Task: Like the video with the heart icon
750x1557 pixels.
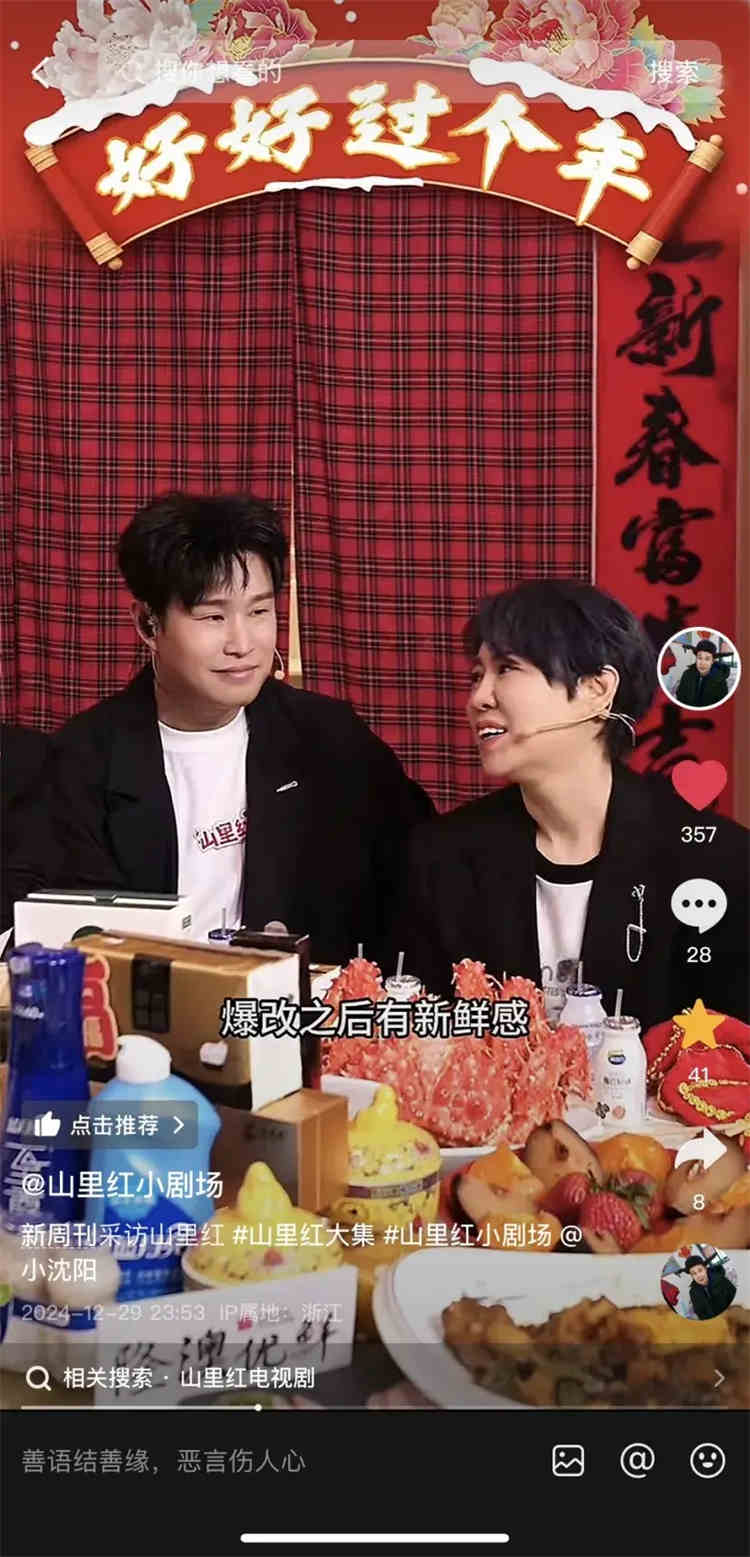Action: [x=699, y=785]
